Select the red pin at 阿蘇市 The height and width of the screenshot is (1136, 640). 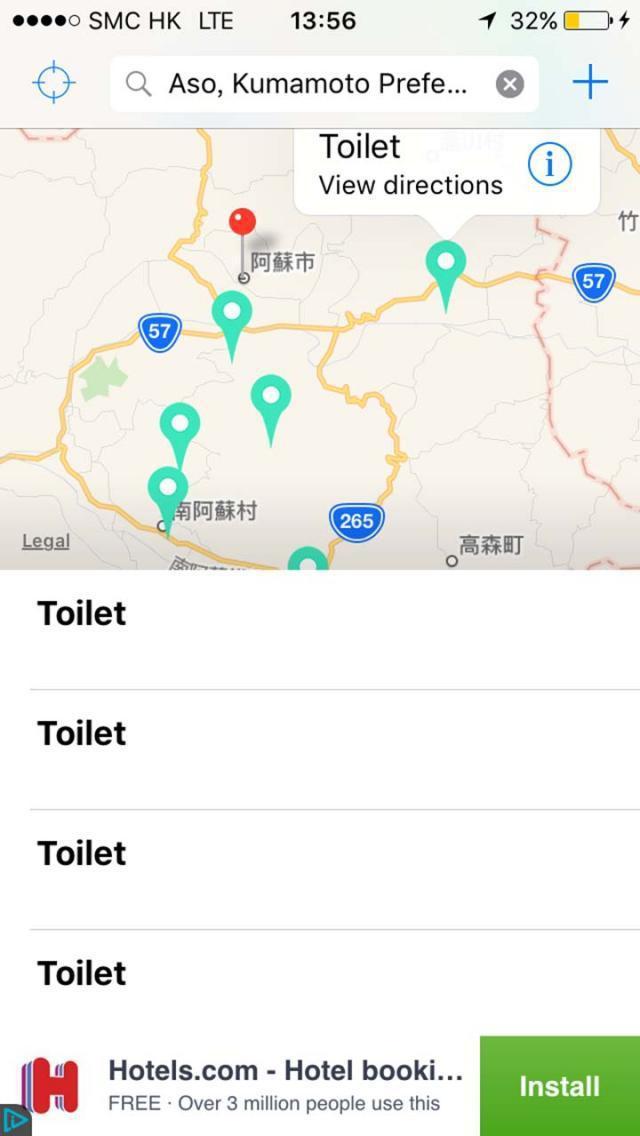[242, 222]
